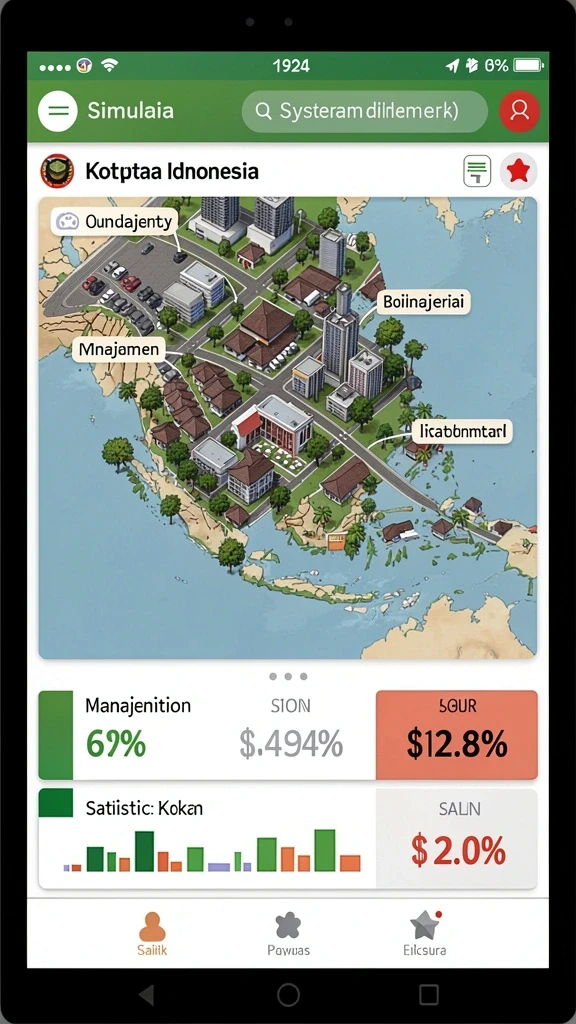Go back with the system back button
Screen dimensions: 576x1024
(x=147, y=995)
